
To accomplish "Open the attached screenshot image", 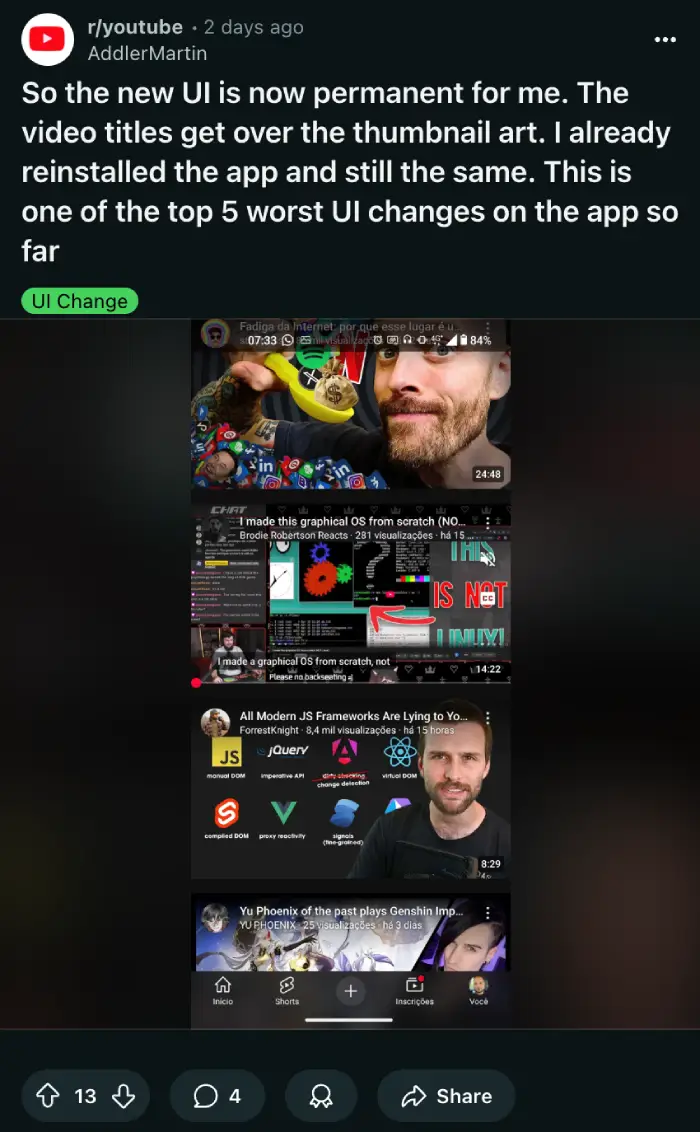I will [x=350, y=674].
